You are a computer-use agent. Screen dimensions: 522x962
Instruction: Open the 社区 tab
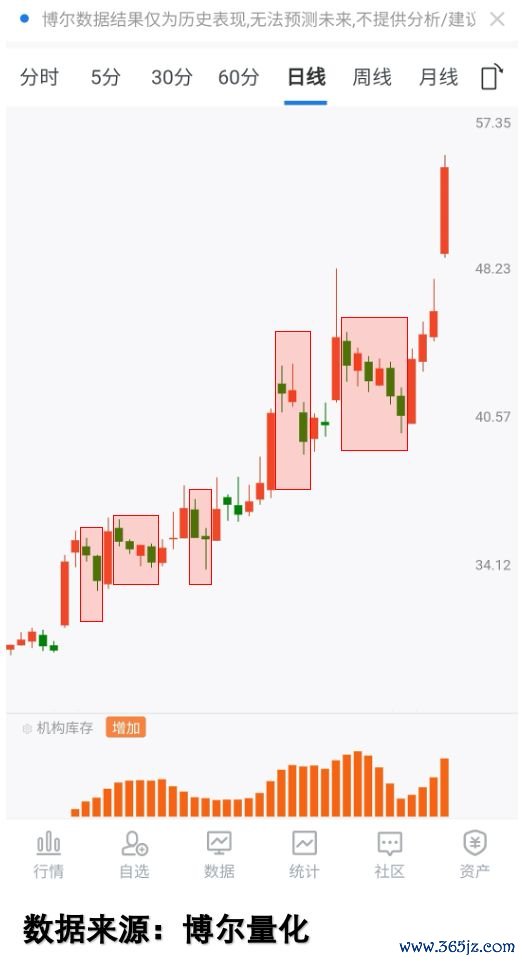pyautogui.click(x=390, y=855)
